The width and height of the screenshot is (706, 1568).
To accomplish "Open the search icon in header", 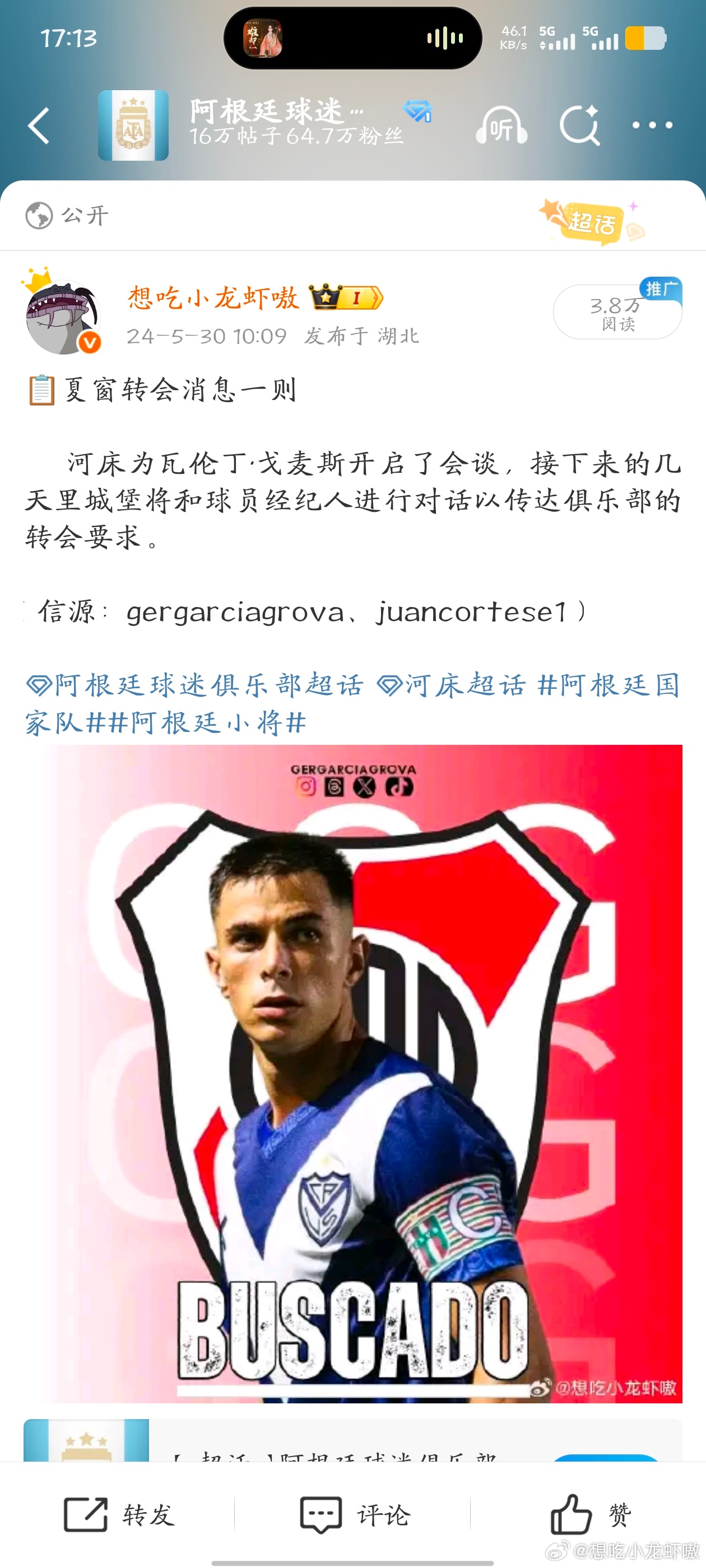I will click(x=579, y=125).
